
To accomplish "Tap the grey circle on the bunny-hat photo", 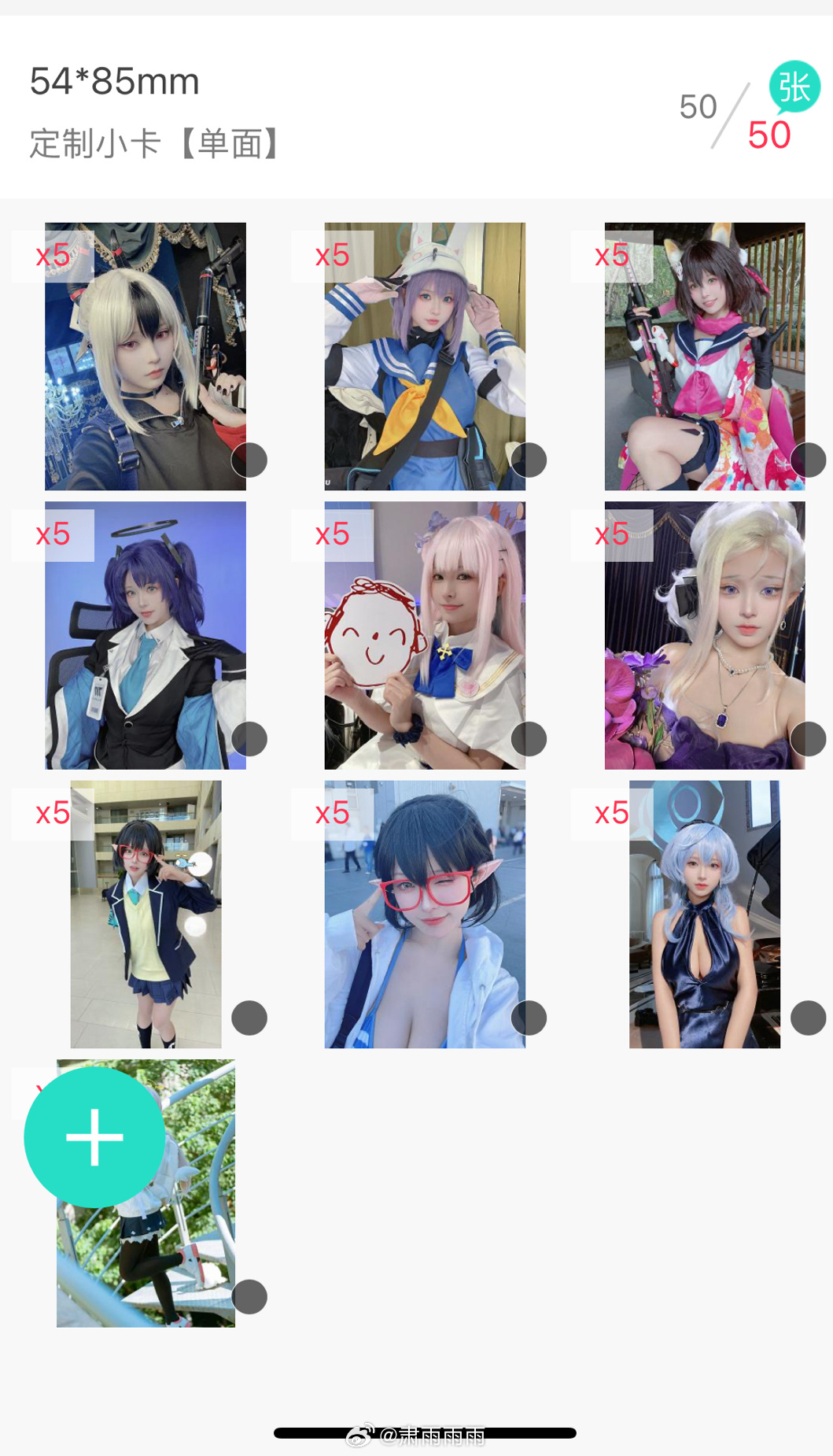I will tap(529, 460).
